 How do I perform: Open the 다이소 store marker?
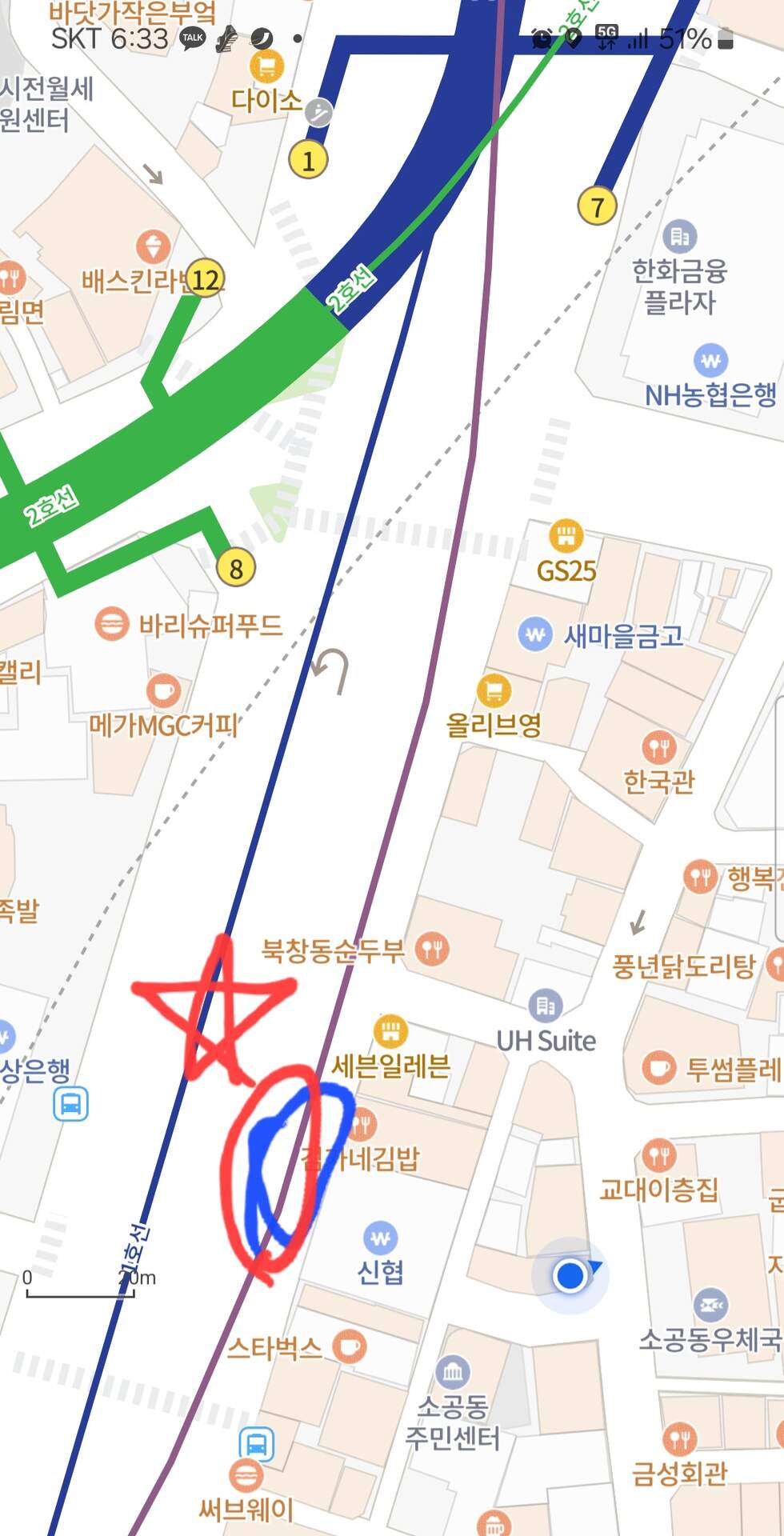coord(267,67)
